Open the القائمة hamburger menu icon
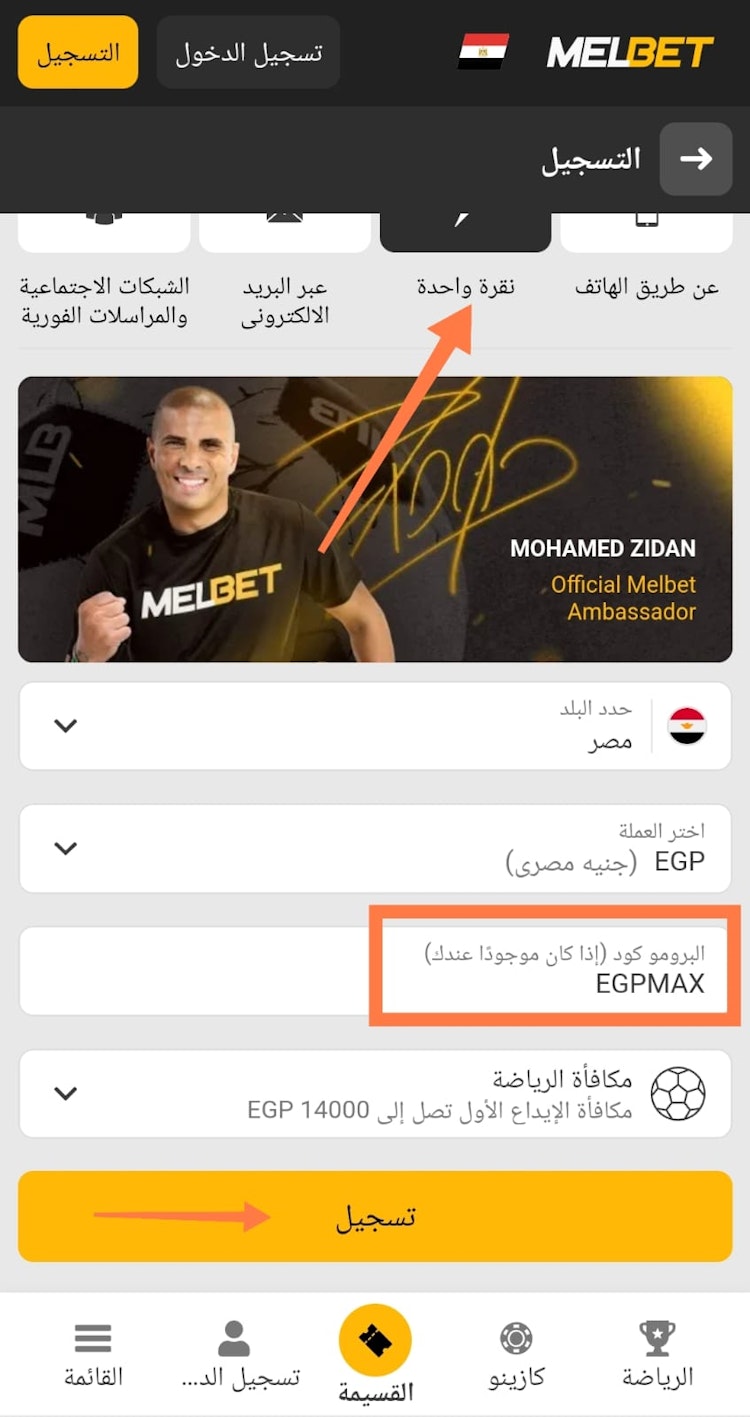Screen dimensions: 750x1417 click(93, 1338)
